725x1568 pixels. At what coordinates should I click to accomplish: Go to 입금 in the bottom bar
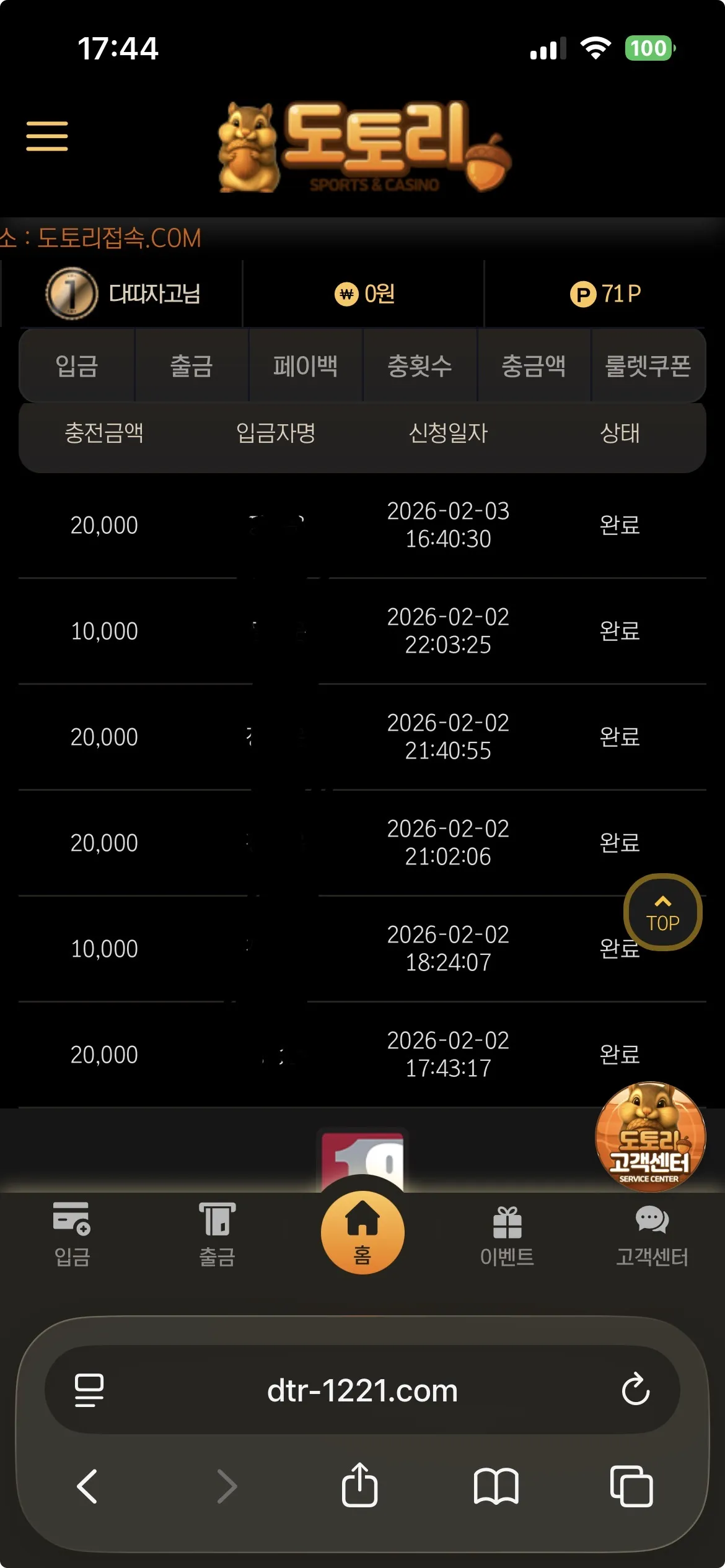[x=72, y=1234]
